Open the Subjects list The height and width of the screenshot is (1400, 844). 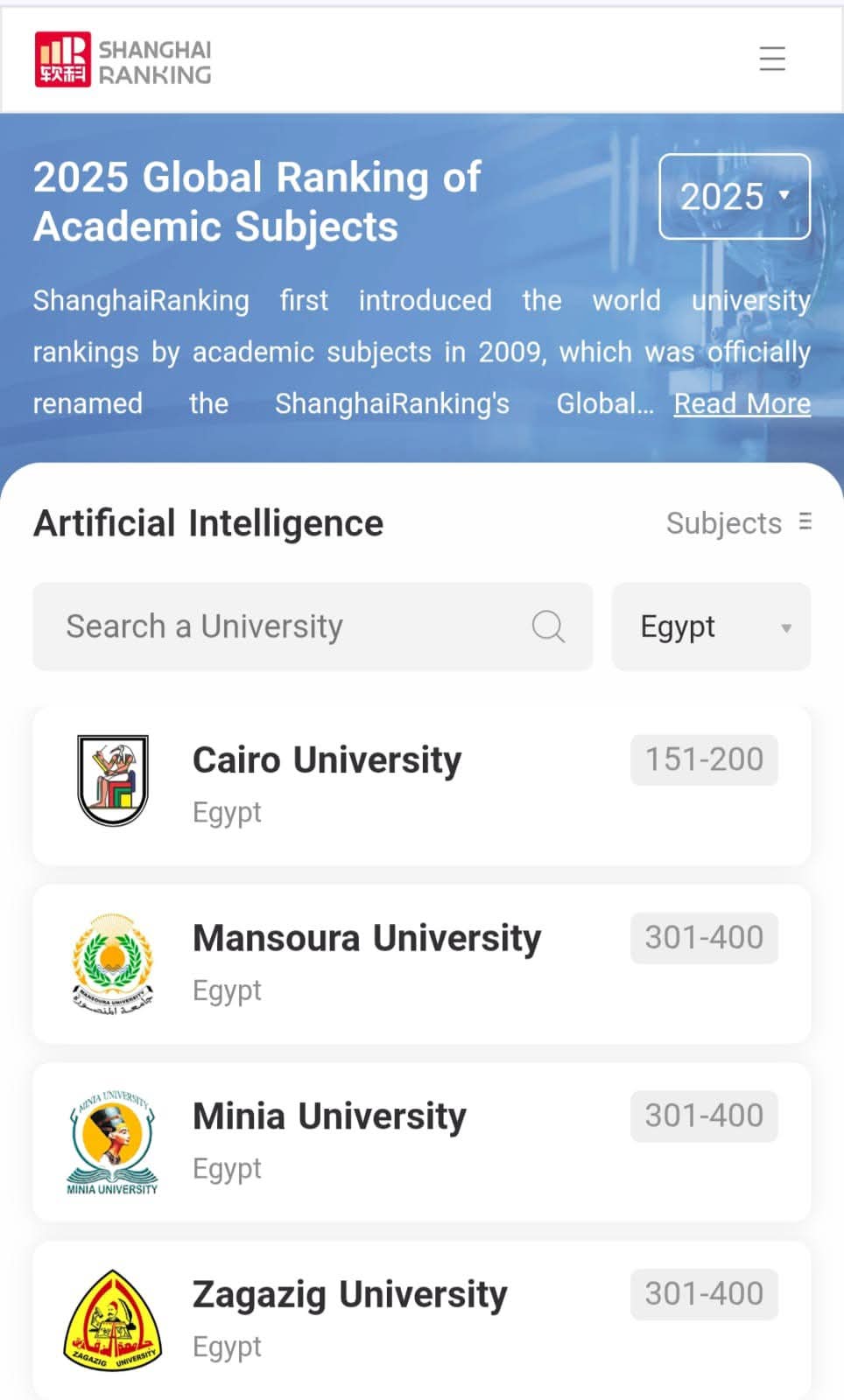pyautogui.click(x=738, y=523)
